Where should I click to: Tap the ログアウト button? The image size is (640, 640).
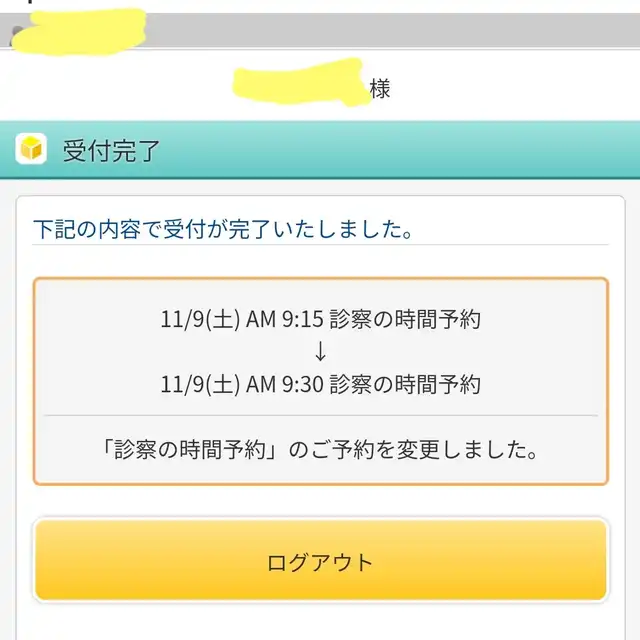[x=320, y=561]
